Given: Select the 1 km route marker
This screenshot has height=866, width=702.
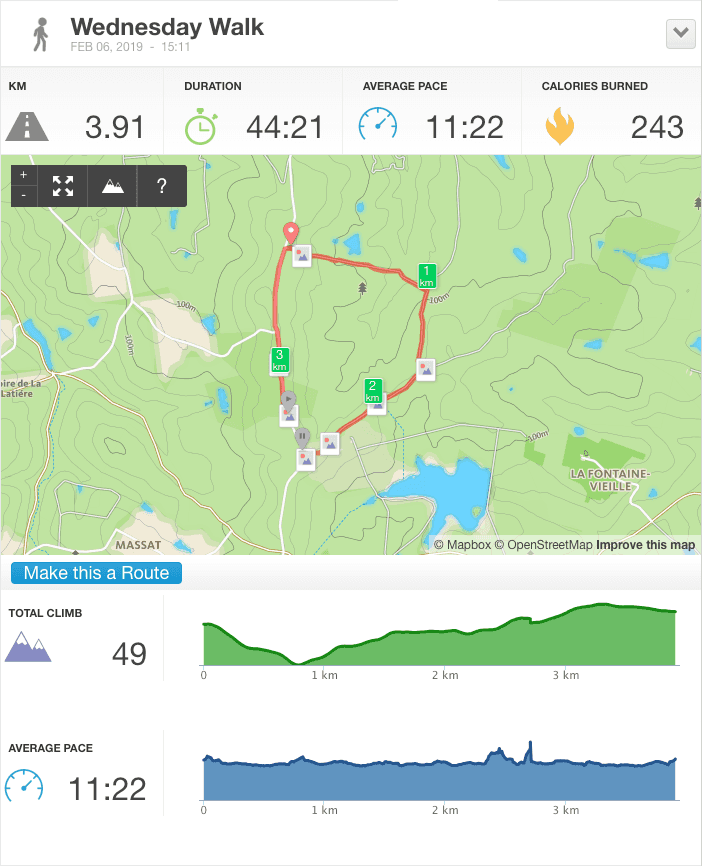Looking at the screenshot, I should pos(427,276).
